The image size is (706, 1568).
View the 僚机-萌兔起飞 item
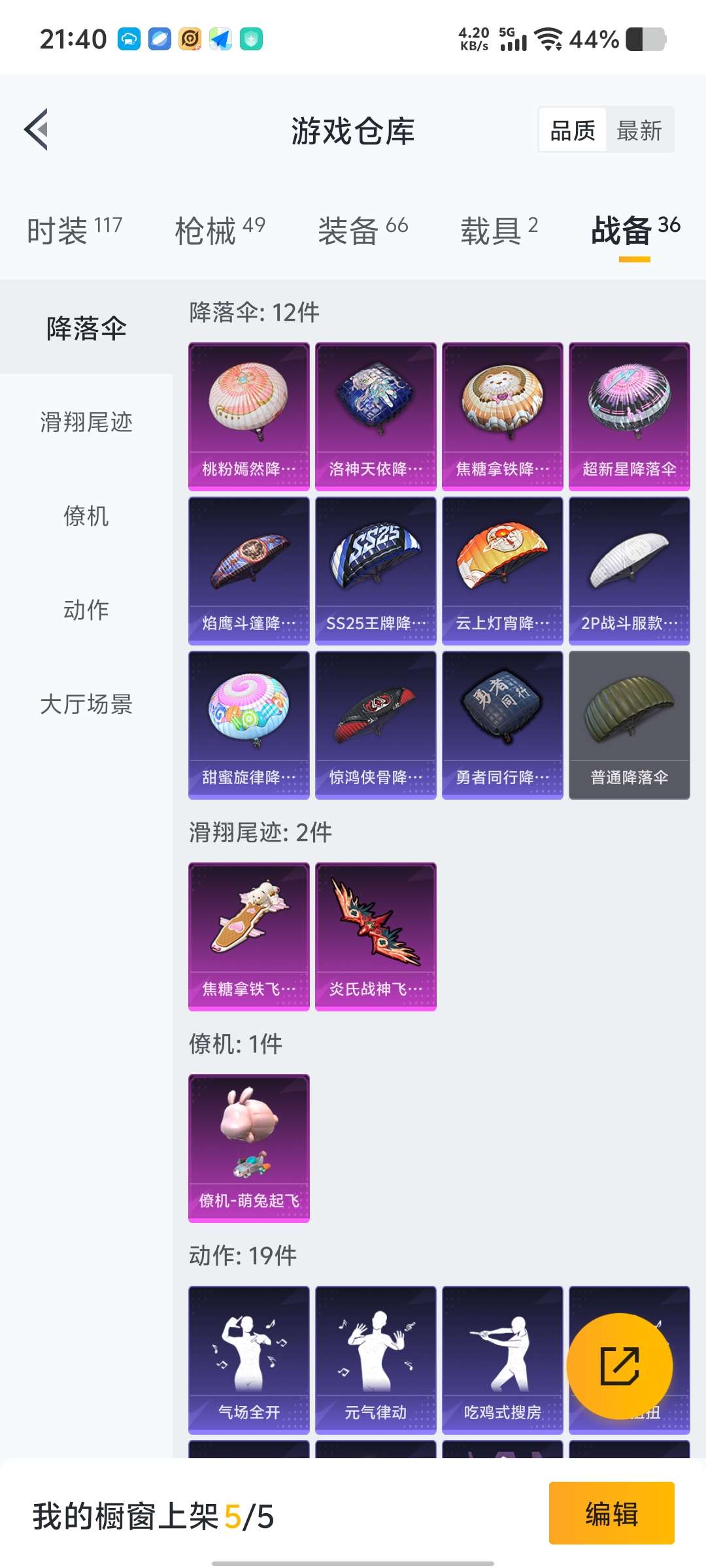click(x=249, y=1149)
